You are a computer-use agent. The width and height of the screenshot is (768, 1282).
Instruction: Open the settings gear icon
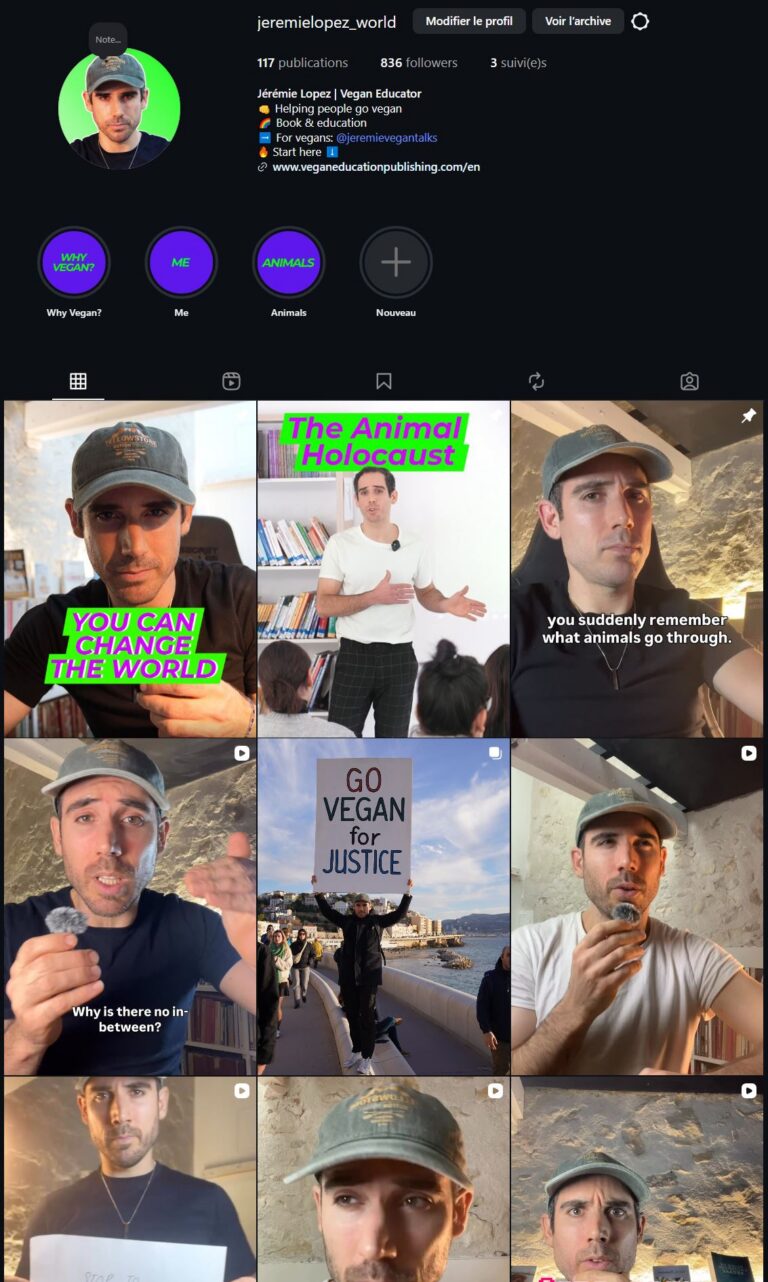click(640, 21)
